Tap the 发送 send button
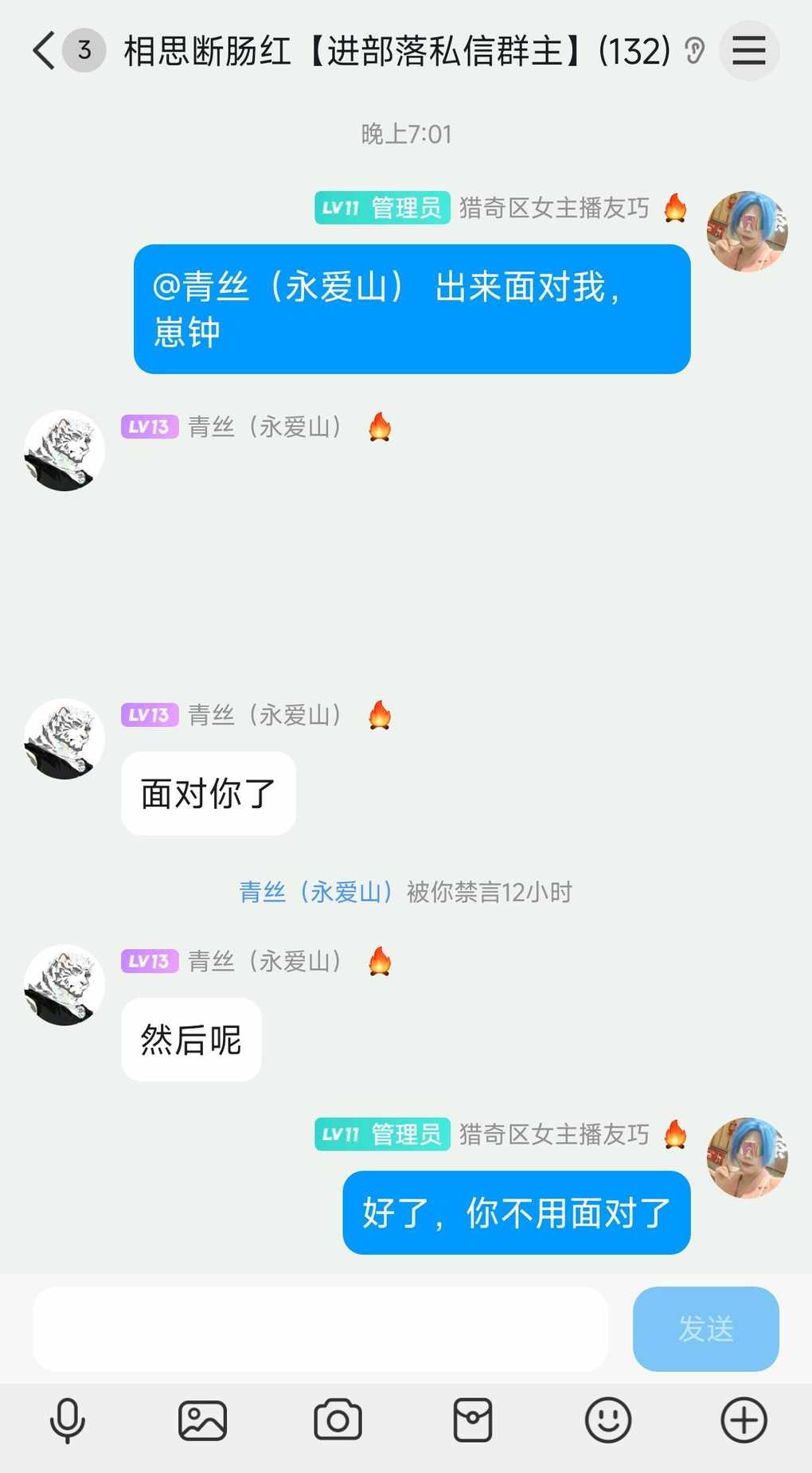 (705, 1329)
